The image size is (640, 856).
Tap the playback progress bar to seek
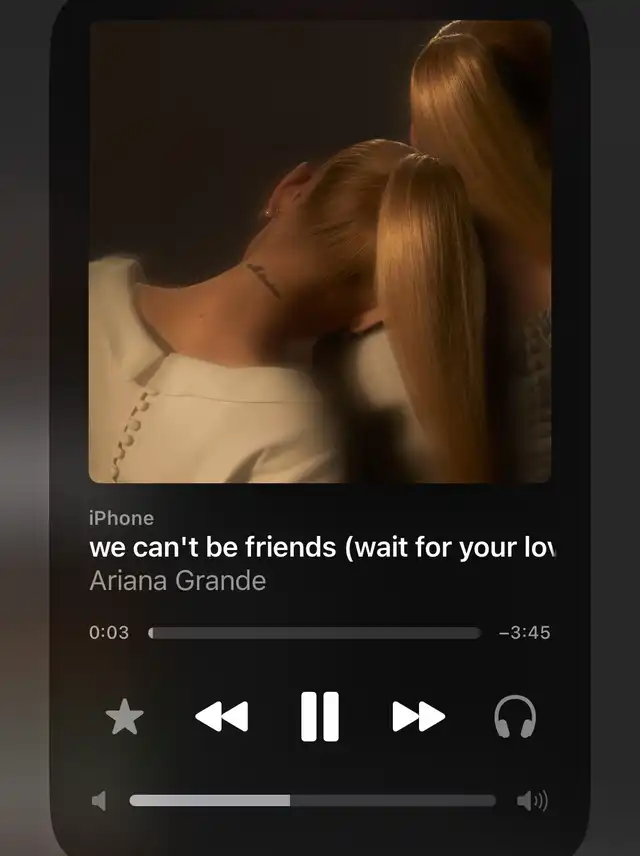pyautogui.click(x=314, y=633)
